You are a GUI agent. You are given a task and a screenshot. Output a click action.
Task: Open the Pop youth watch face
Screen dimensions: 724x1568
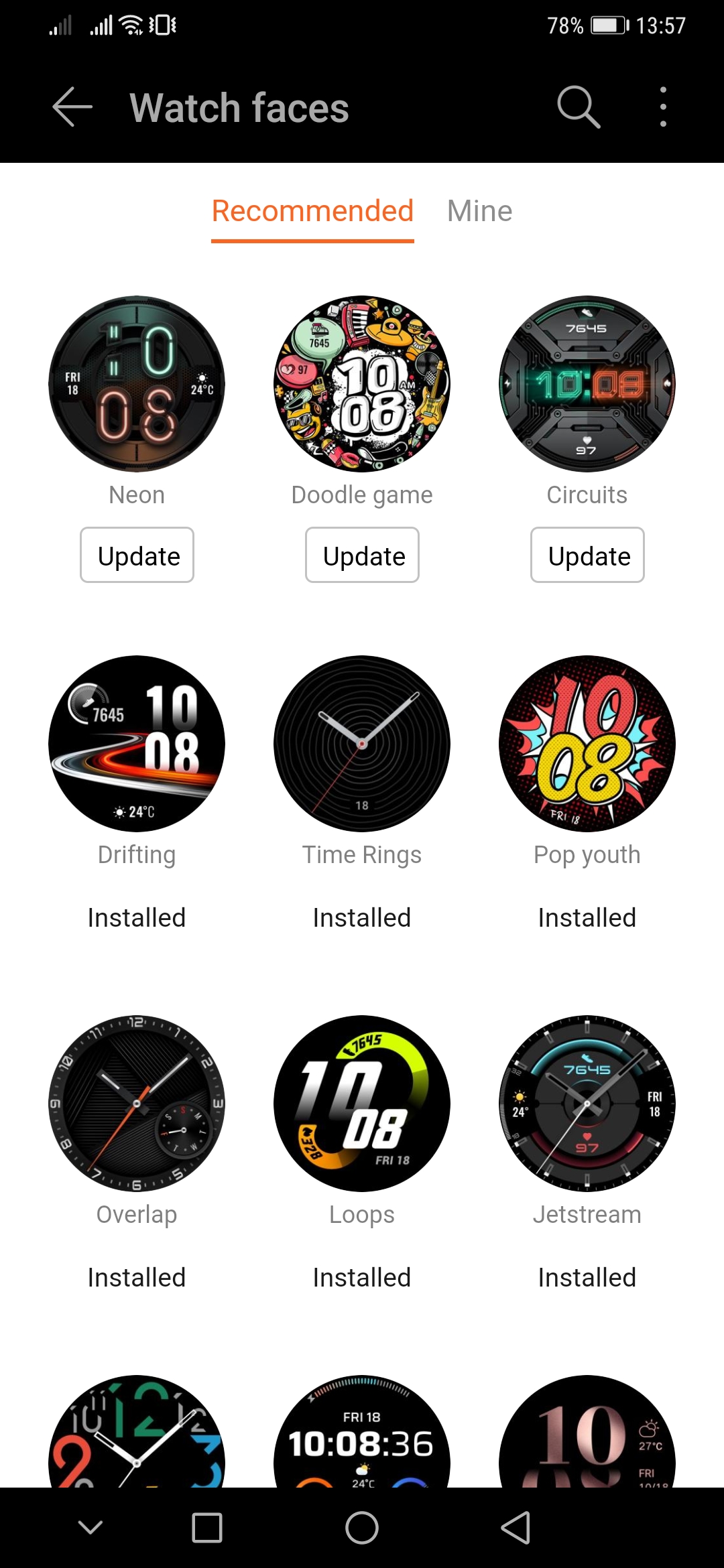(x=587, y=744)
